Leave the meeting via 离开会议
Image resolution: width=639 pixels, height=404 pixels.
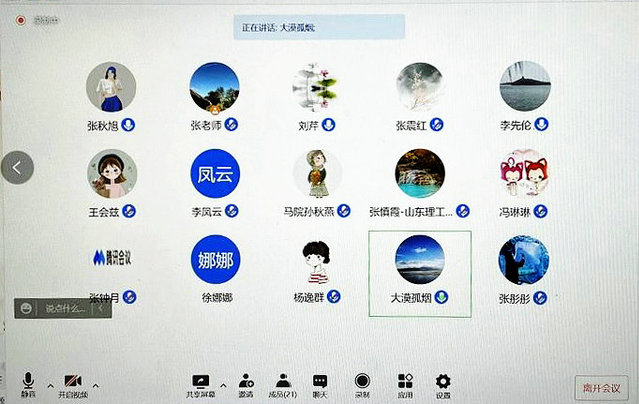click(602, 388)
